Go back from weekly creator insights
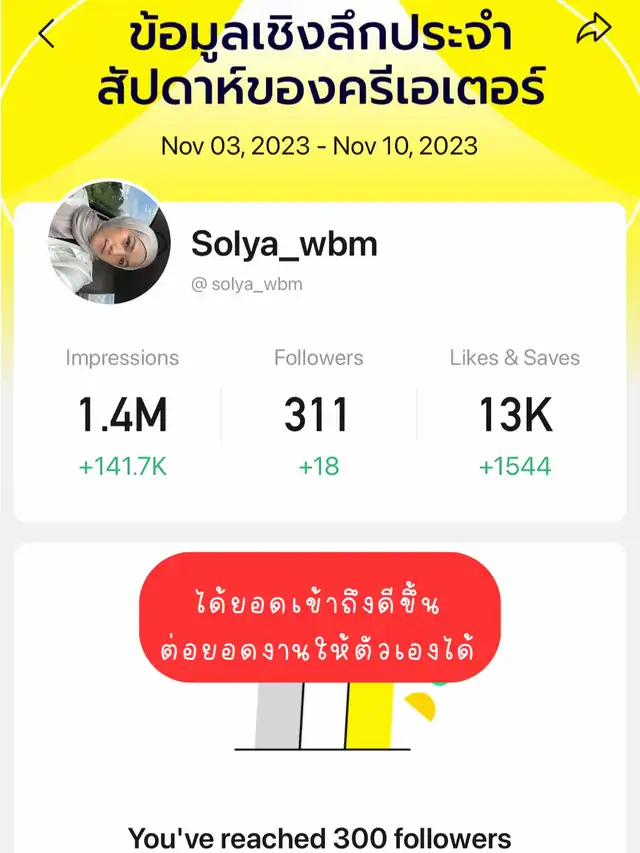This screenshot has height=853, width=640. (x=46, y=34)
